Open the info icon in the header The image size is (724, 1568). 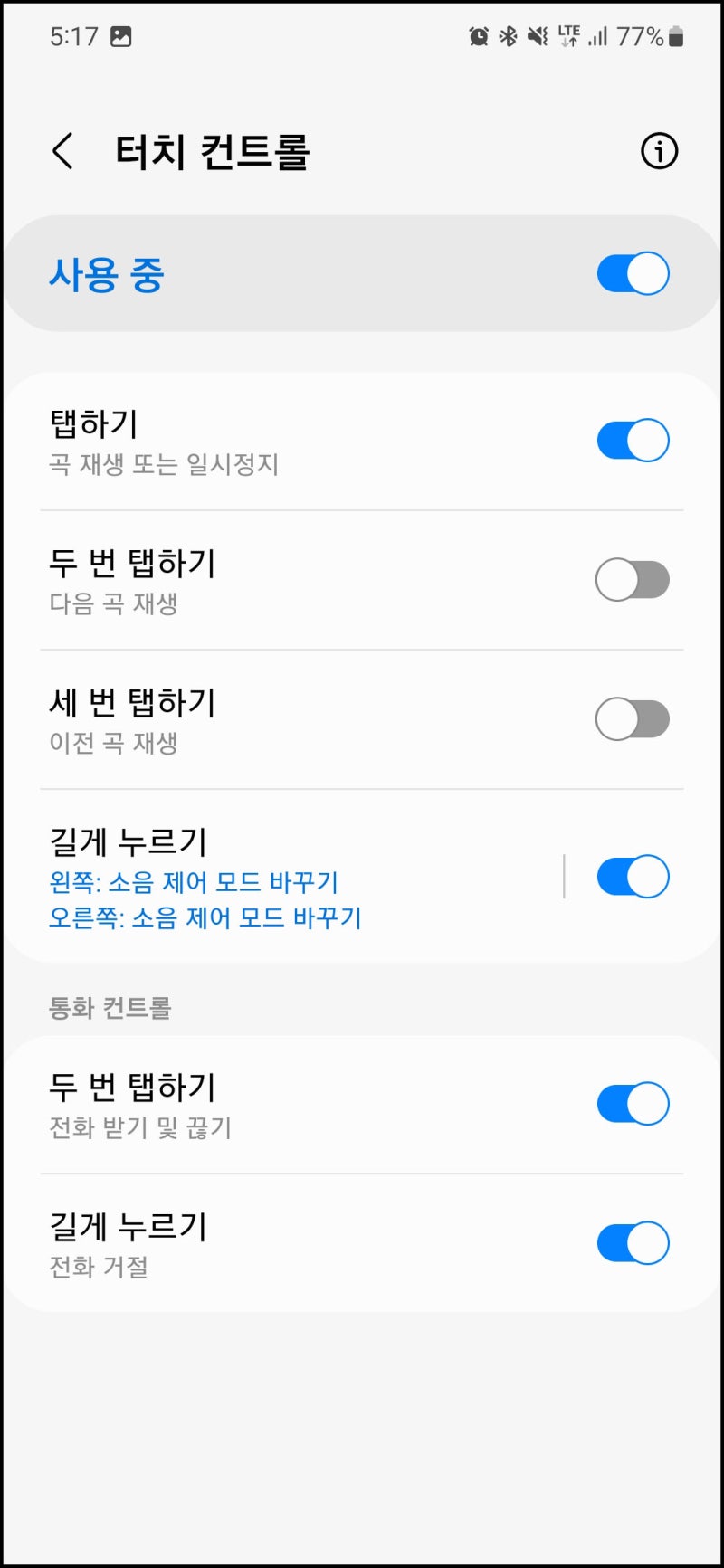[x=659, y=151]
